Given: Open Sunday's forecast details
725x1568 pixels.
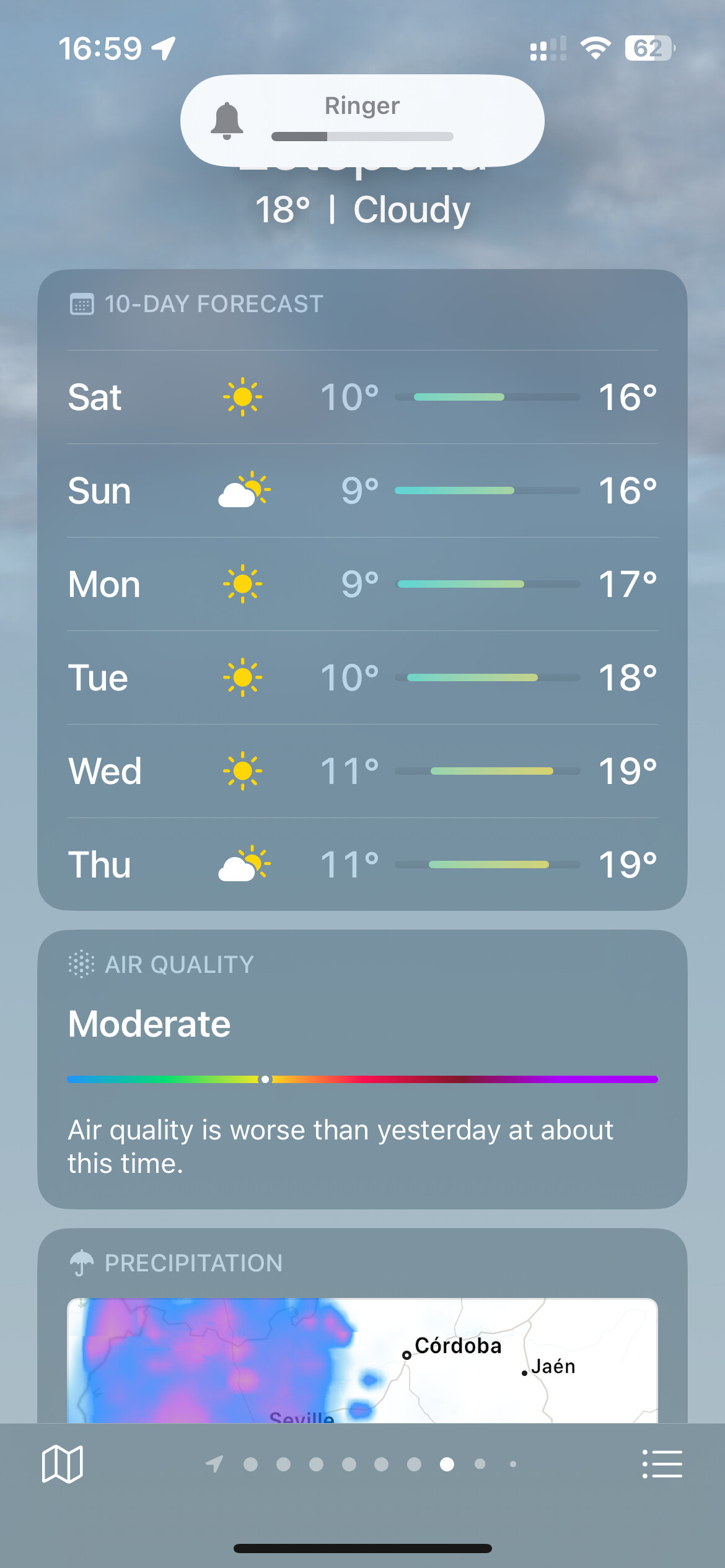Looking at the screenshot, I should coord(362,490).
